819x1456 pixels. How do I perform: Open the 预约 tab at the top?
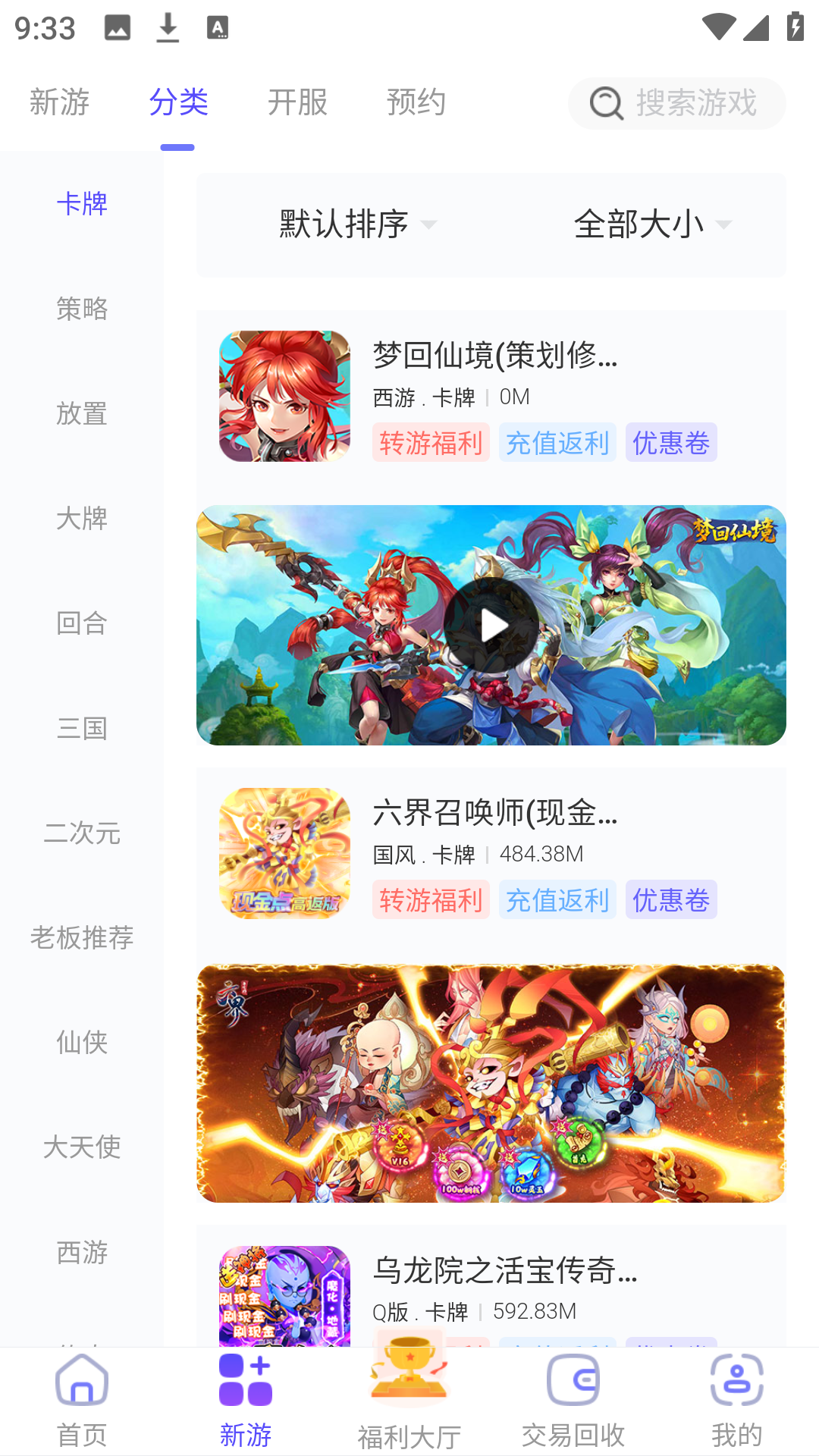[x=416, y=102]
